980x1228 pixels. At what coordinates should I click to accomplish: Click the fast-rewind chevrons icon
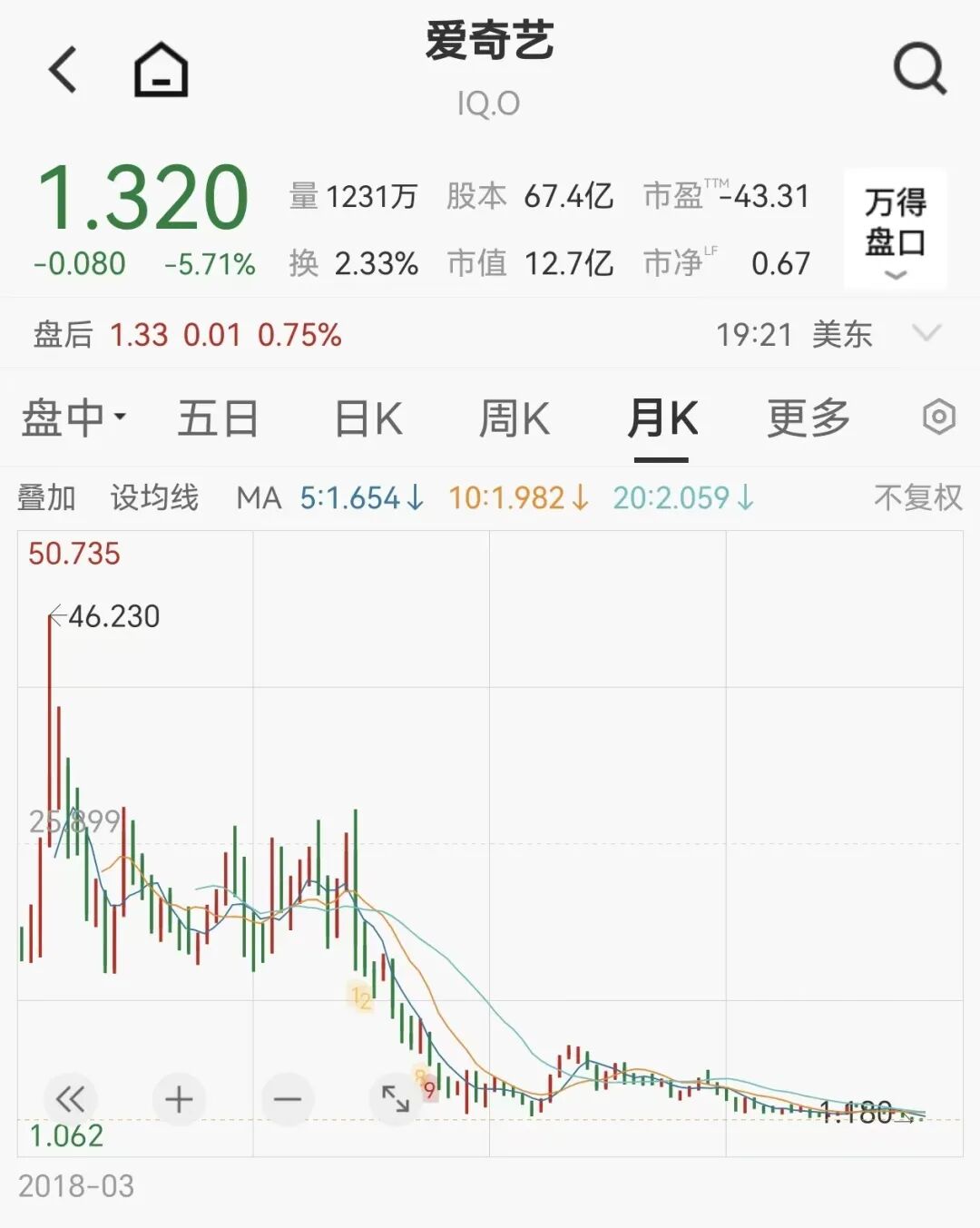(69, 1099)
